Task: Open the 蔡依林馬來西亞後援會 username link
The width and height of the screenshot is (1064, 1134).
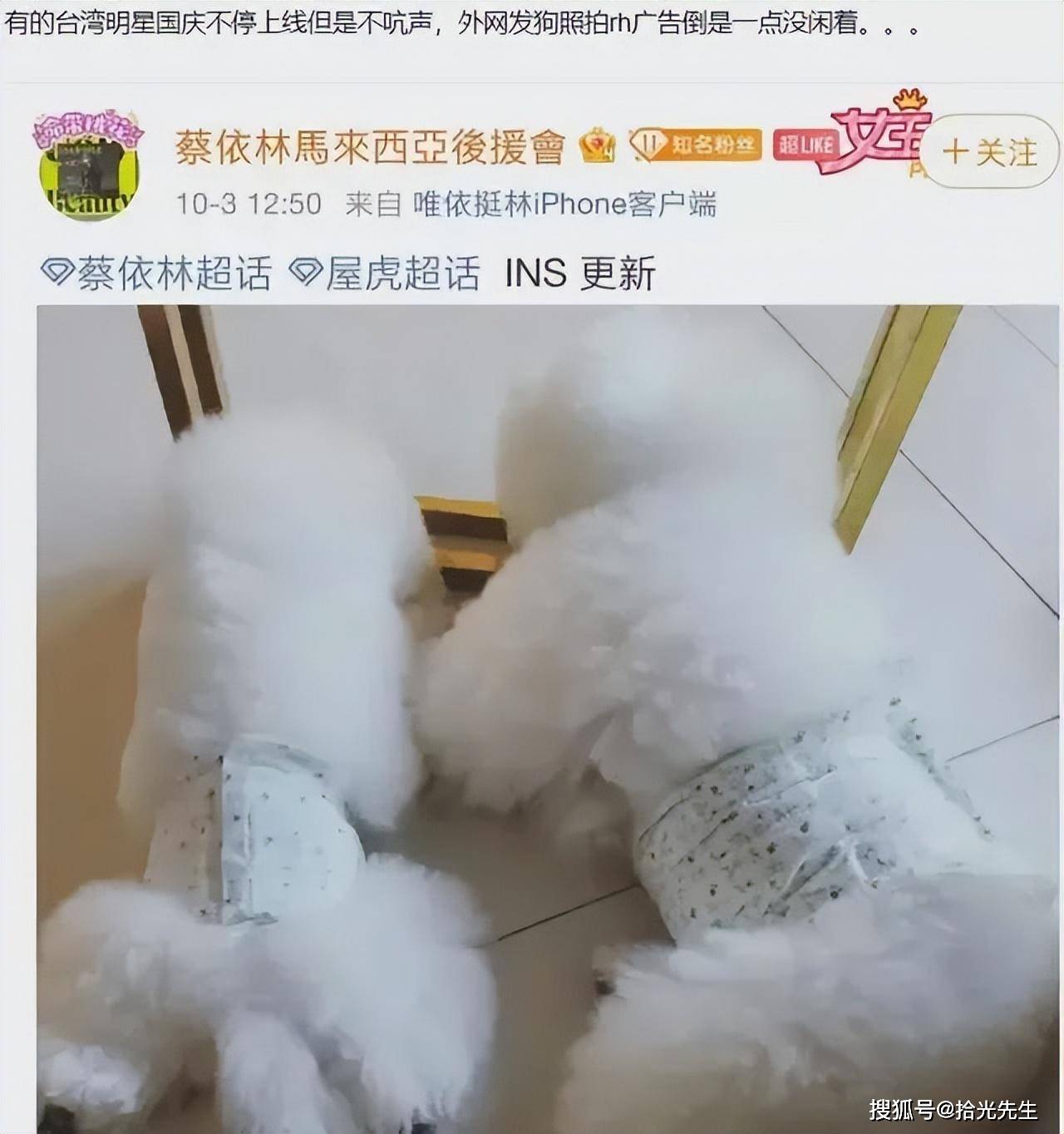Action: click(370, 149)
